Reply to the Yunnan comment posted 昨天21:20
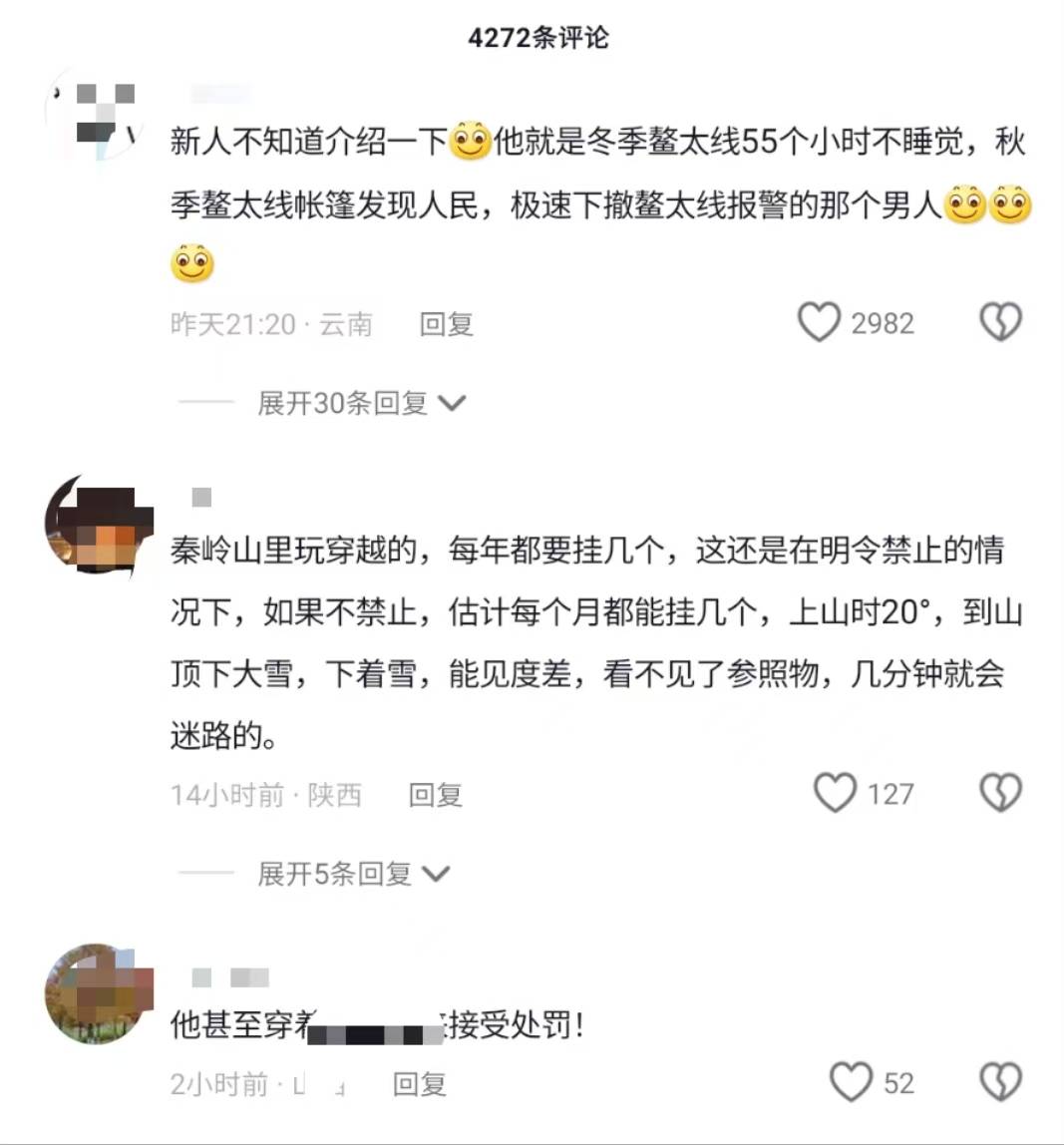Screen dimensions: 1064x1145 click(x=446, y=324)
